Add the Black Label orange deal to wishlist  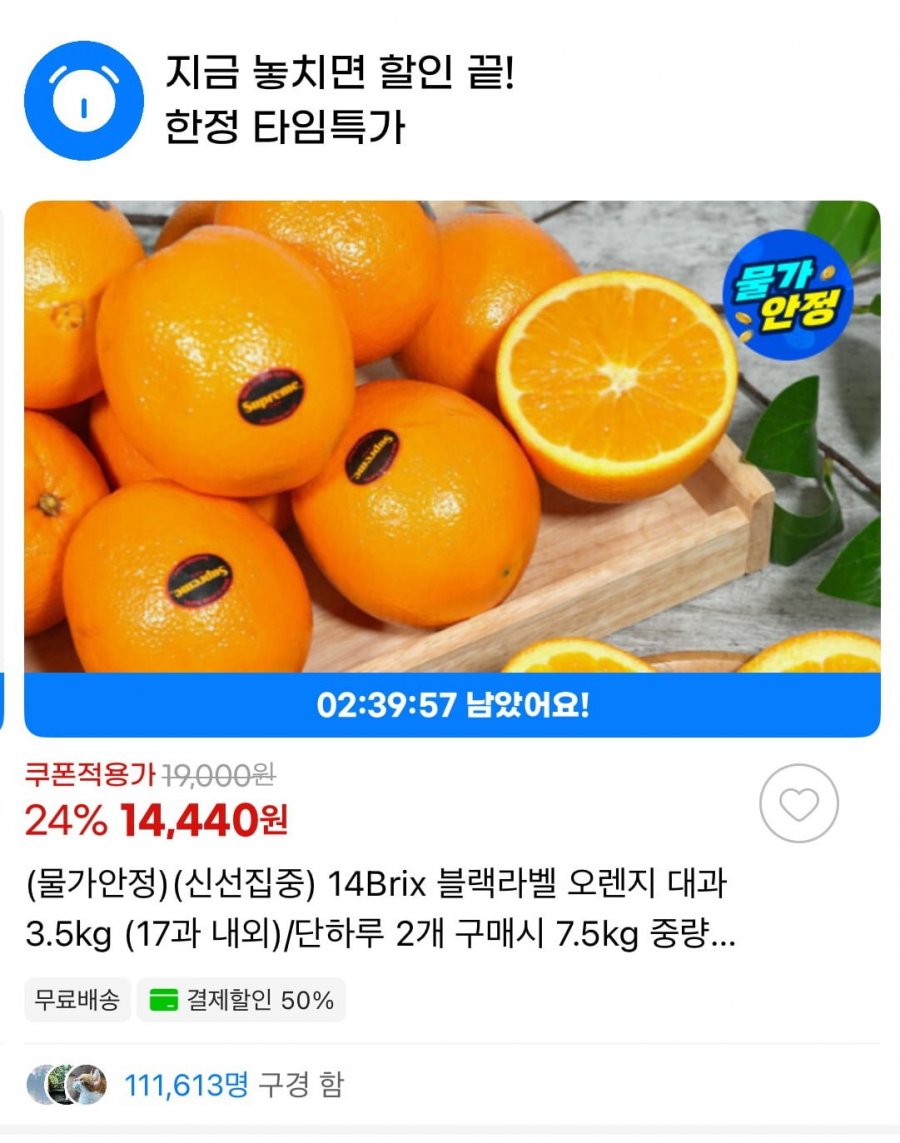[x=798, y=803]
